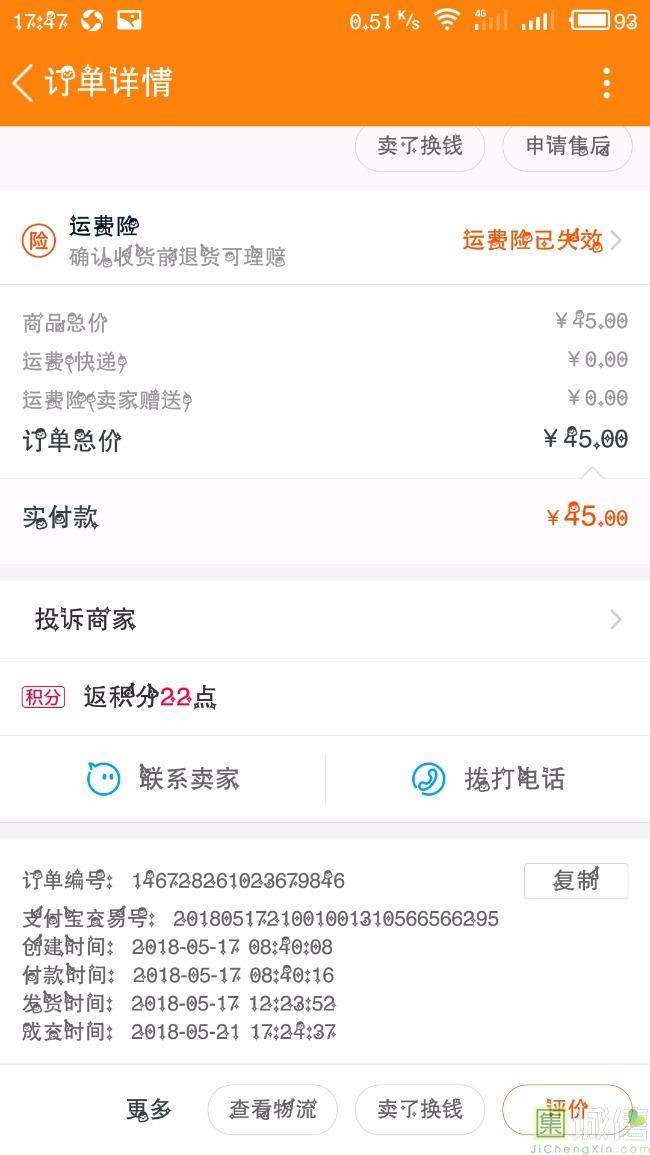Image resolution: width=650 pixels, height=1155 pixels.
Task: Tap 查看物流 button
Action: 273,1109
